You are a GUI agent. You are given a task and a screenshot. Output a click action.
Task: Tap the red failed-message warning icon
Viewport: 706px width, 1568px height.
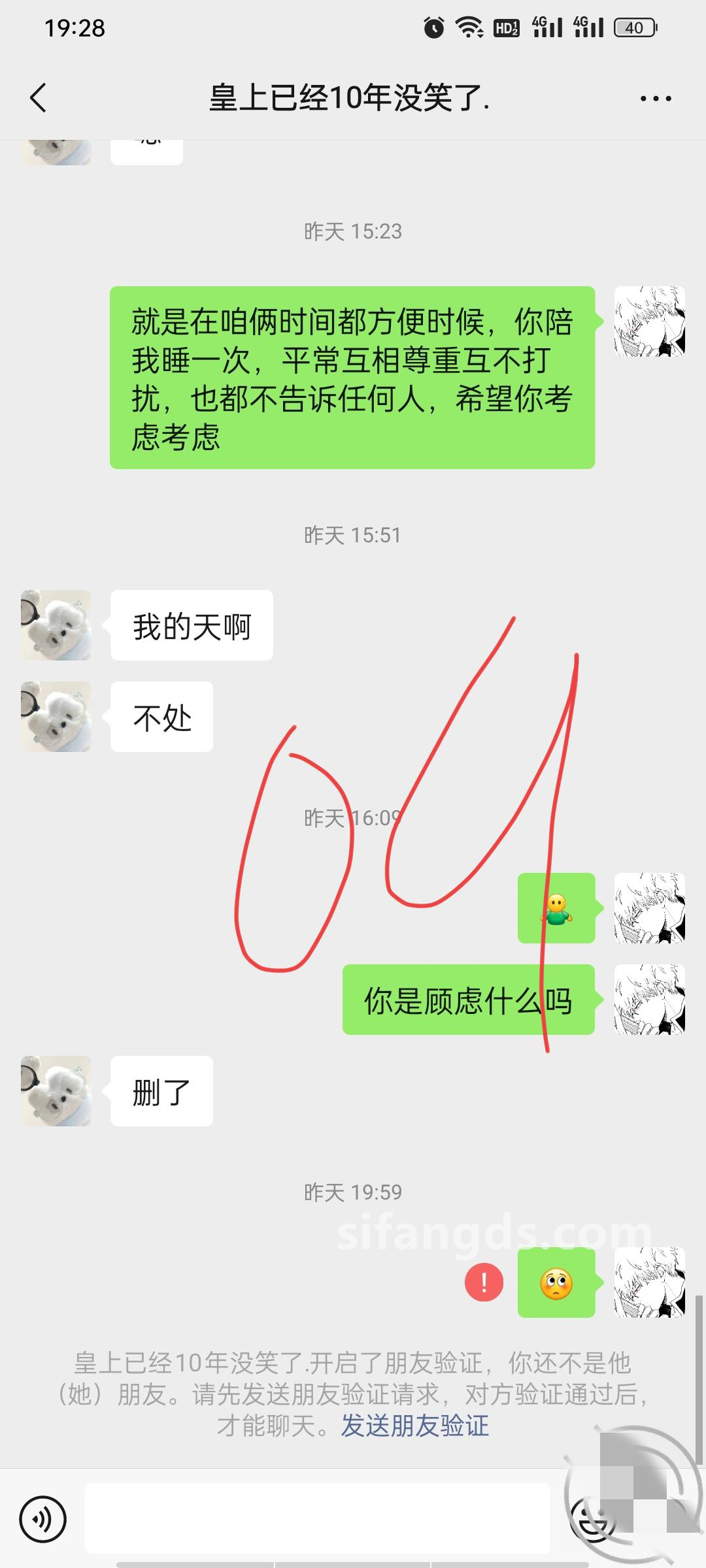pos(484,1282)
